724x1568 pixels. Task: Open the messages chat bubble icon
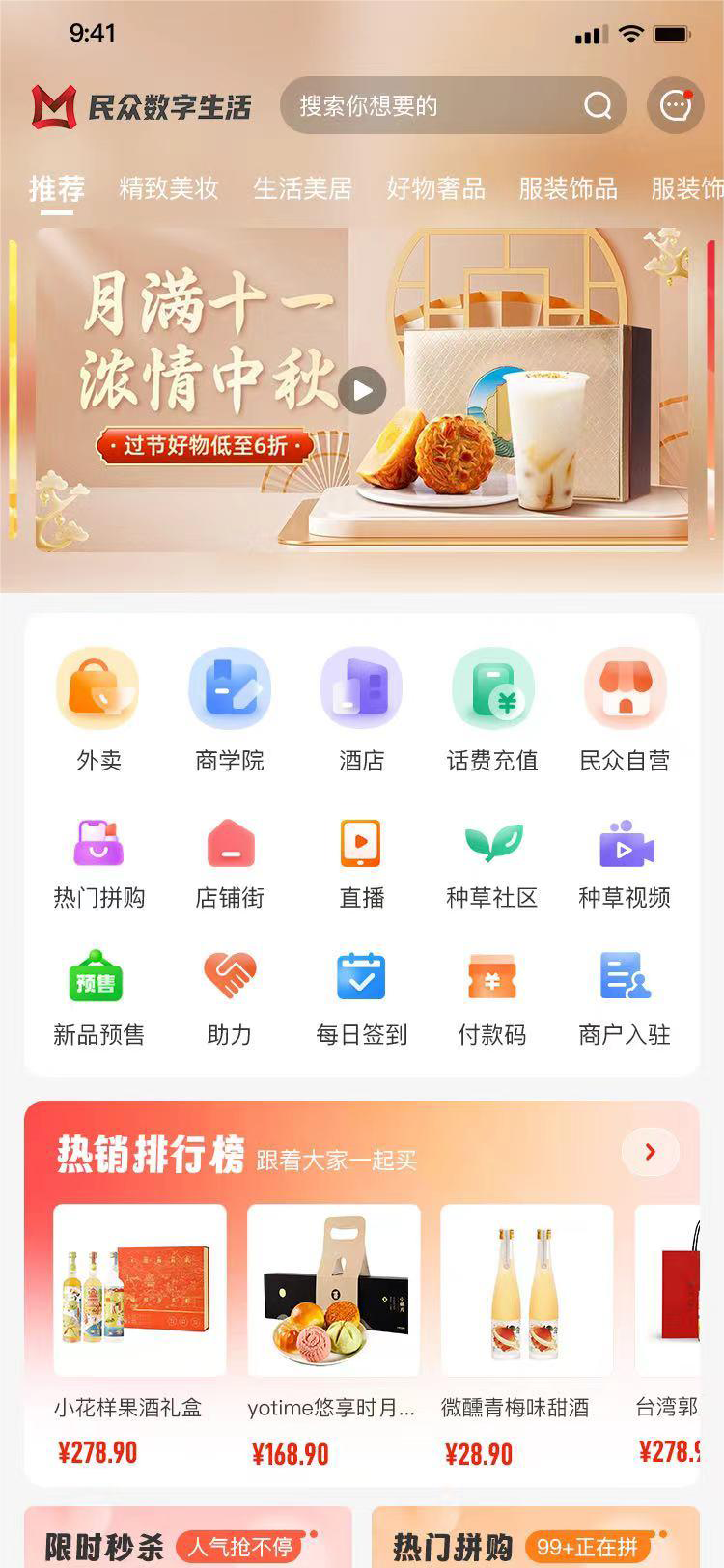pyautogui.click(x=675, y=105)
